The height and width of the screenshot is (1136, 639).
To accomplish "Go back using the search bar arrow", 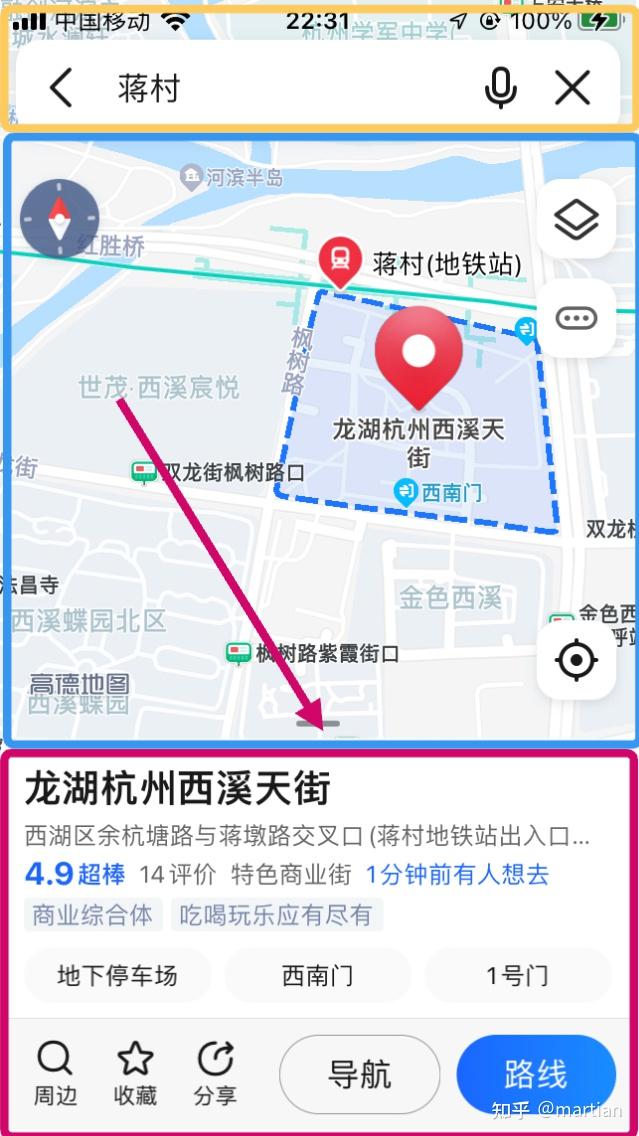I will coord(61,88).
